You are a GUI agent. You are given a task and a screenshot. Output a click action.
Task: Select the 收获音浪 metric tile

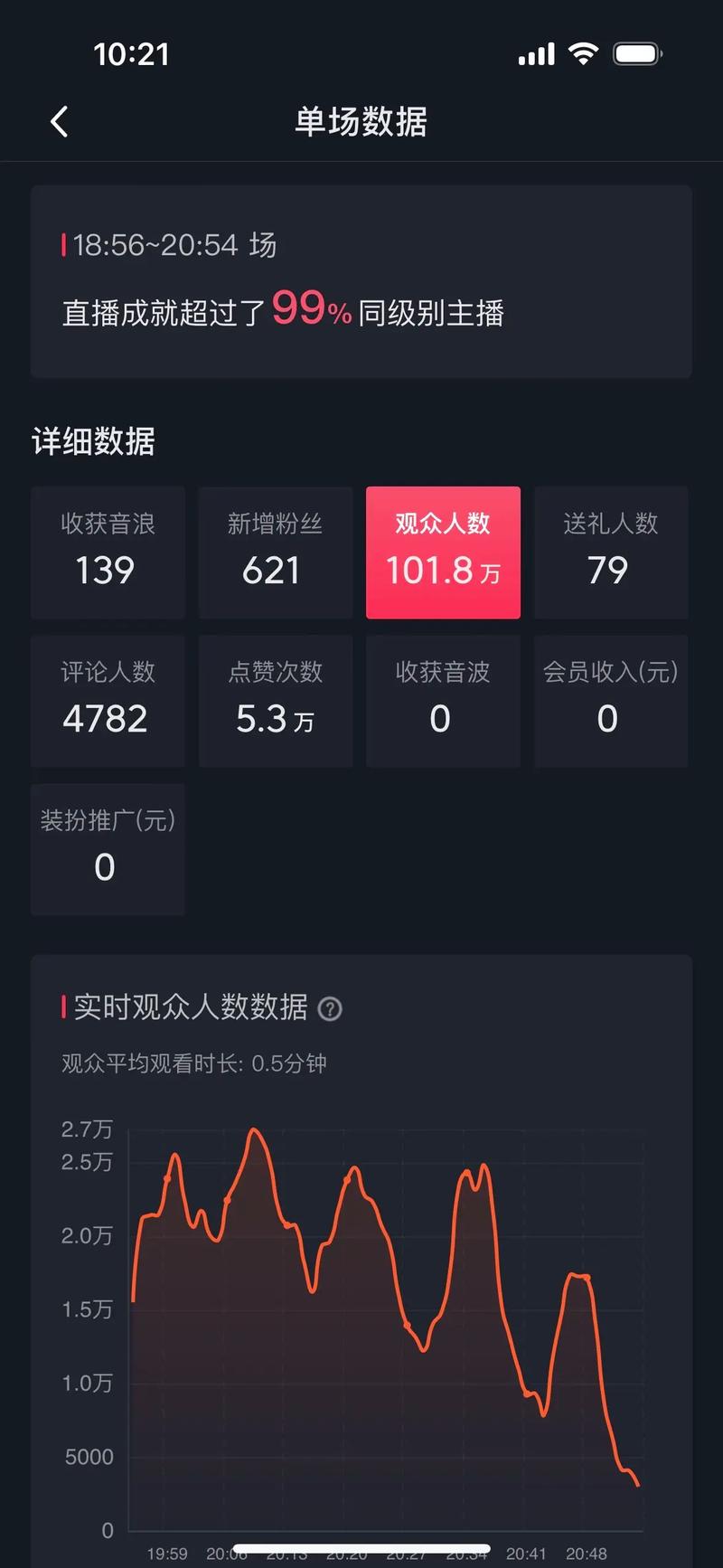click(108, 553)
